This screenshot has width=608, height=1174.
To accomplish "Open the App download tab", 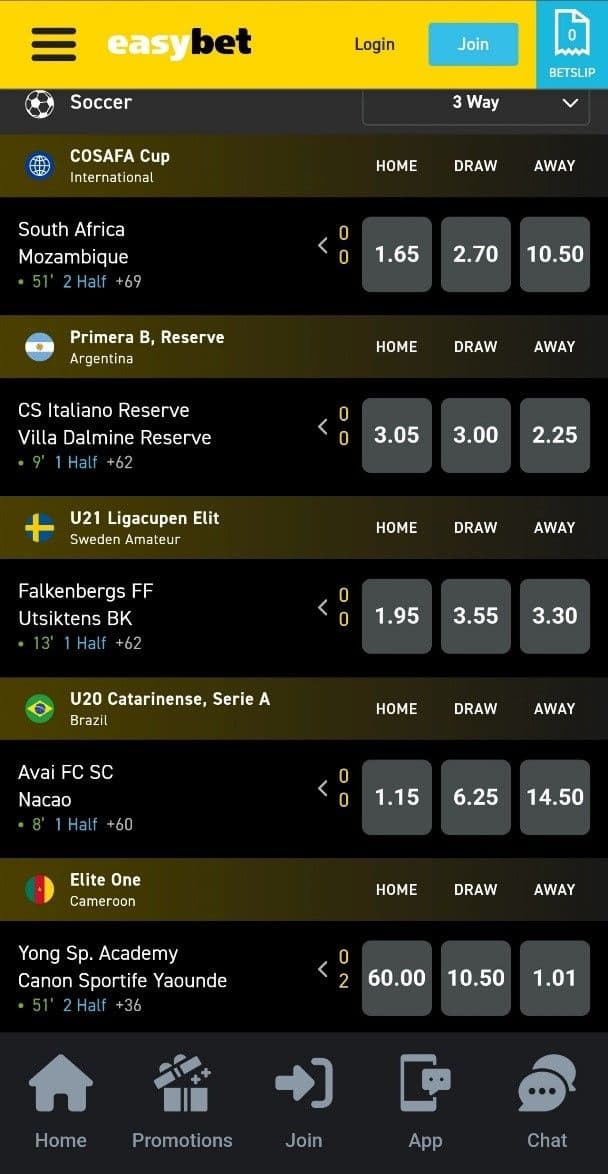I will coord(425,1102).
